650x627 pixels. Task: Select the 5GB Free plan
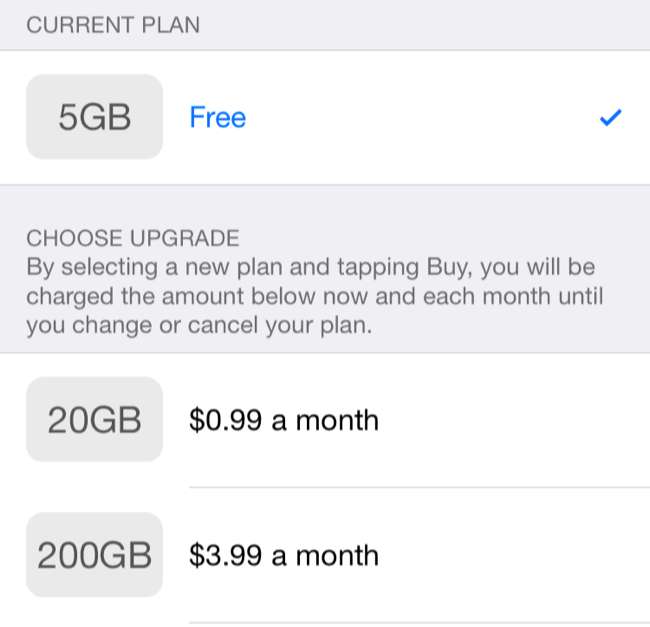coord(217,118)
